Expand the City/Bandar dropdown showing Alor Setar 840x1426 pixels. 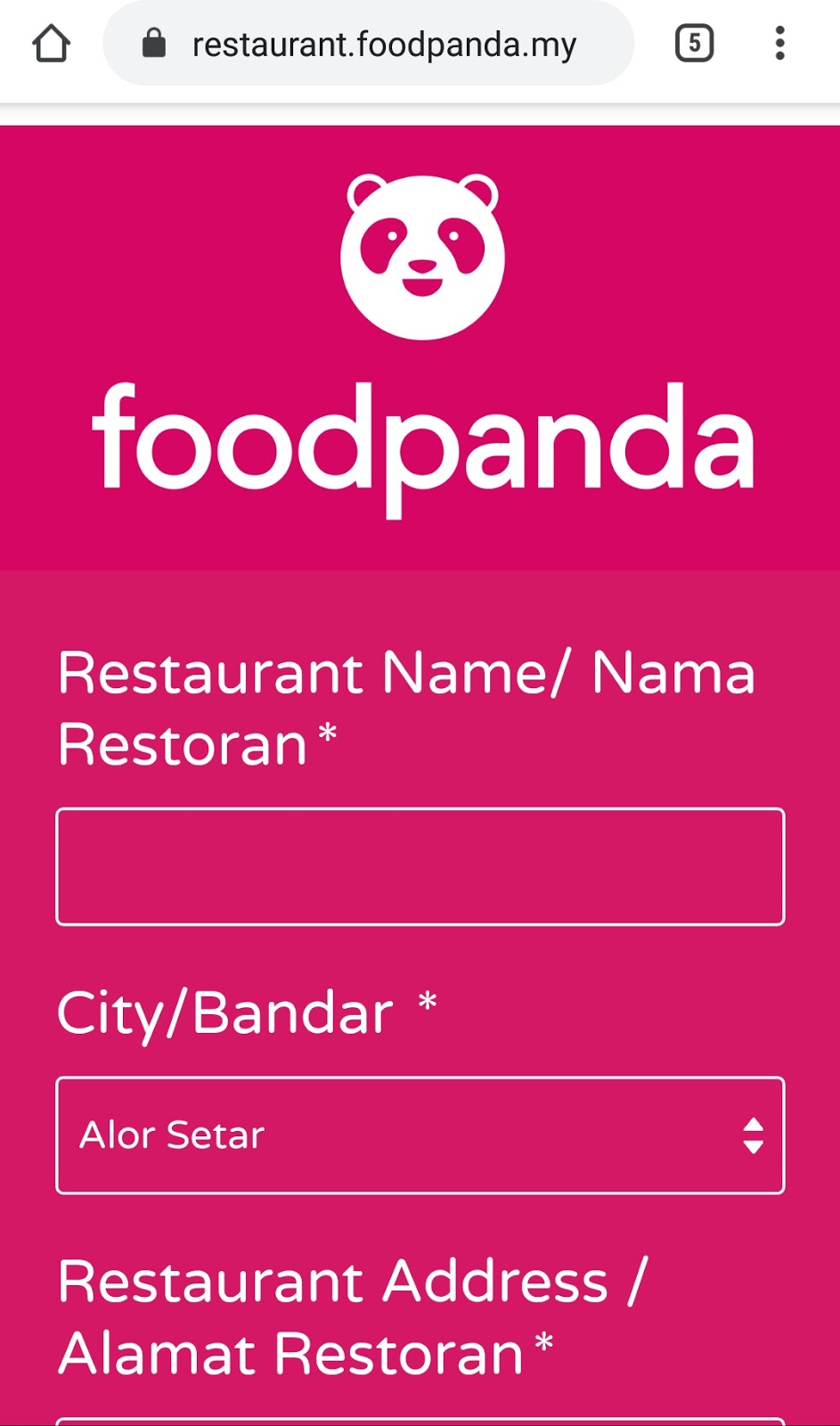point(420,1135)
